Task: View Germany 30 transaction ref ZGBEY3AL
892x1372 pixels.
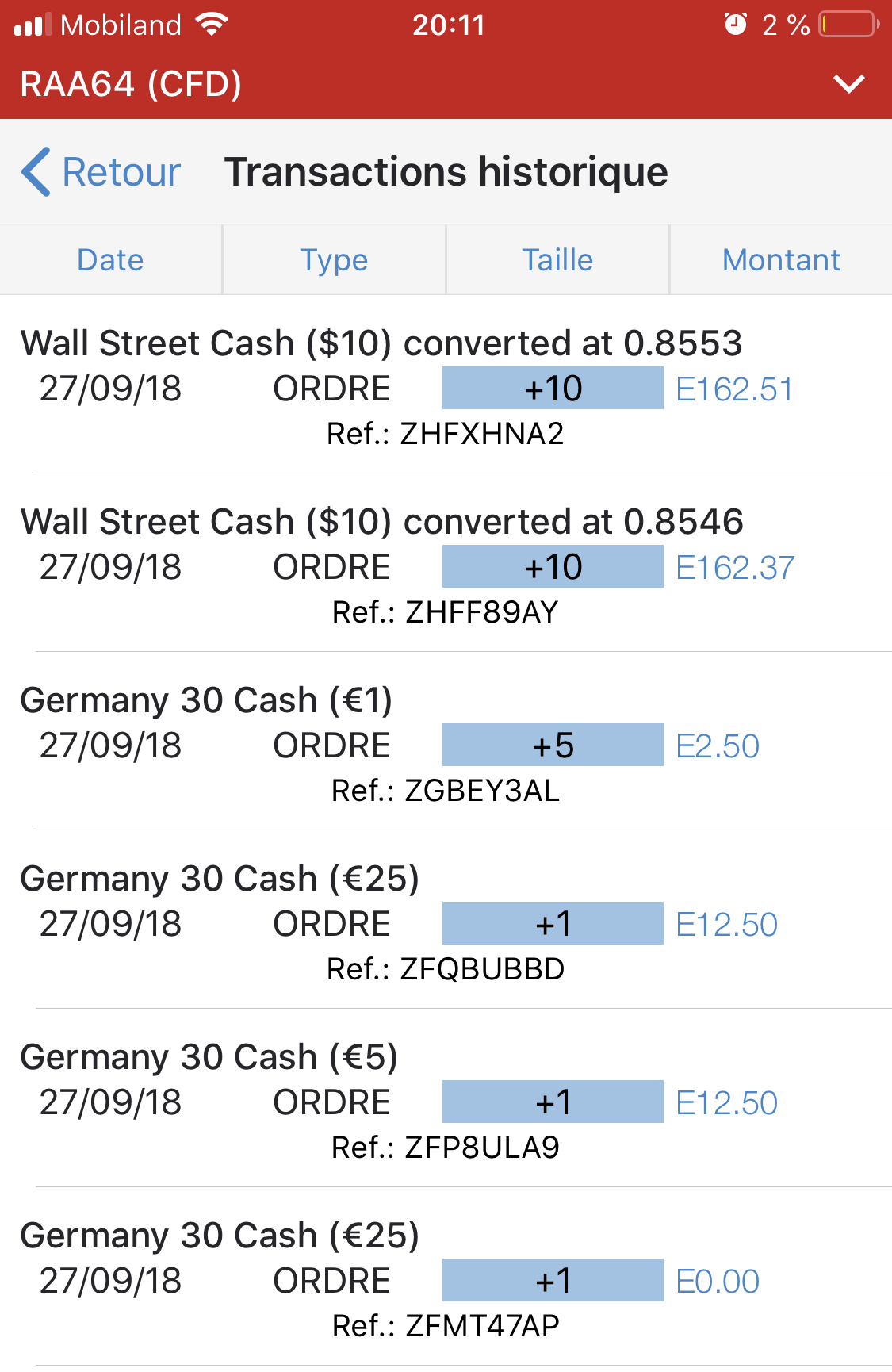Action: 446,745
